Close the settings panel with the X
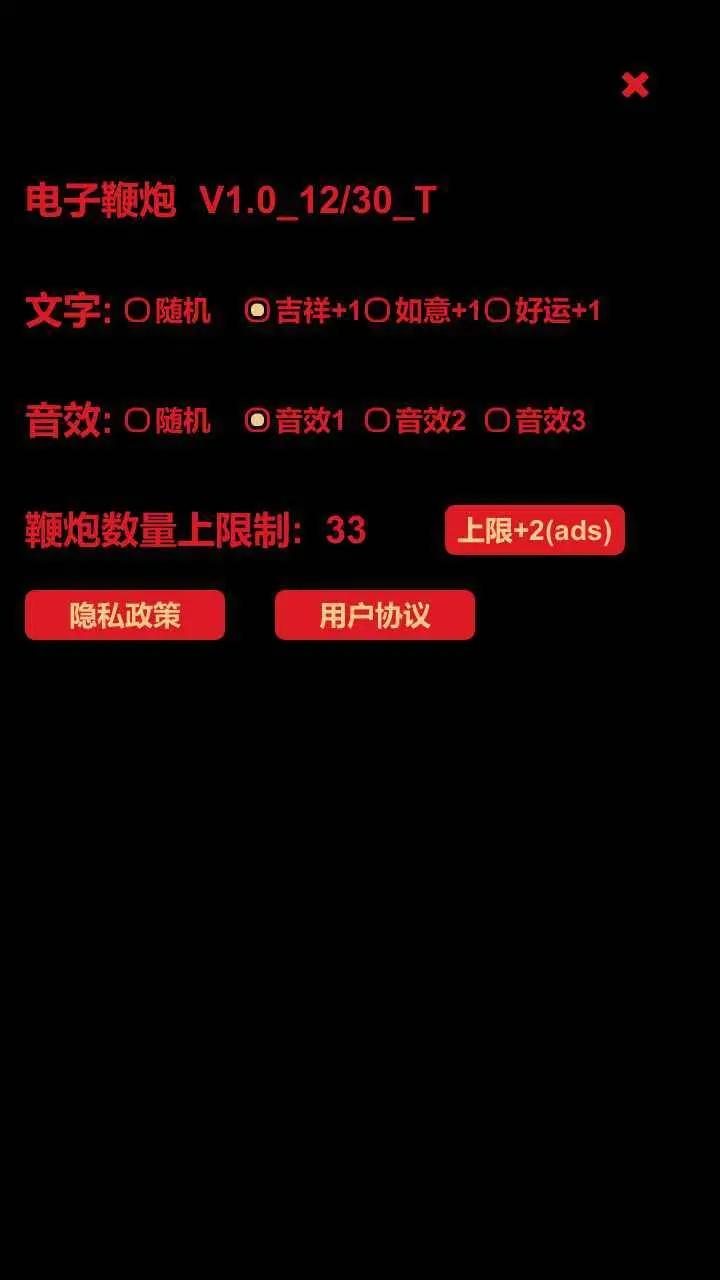Image resolution: width=720 pixels, height=1280 pixels. [634, 86]
